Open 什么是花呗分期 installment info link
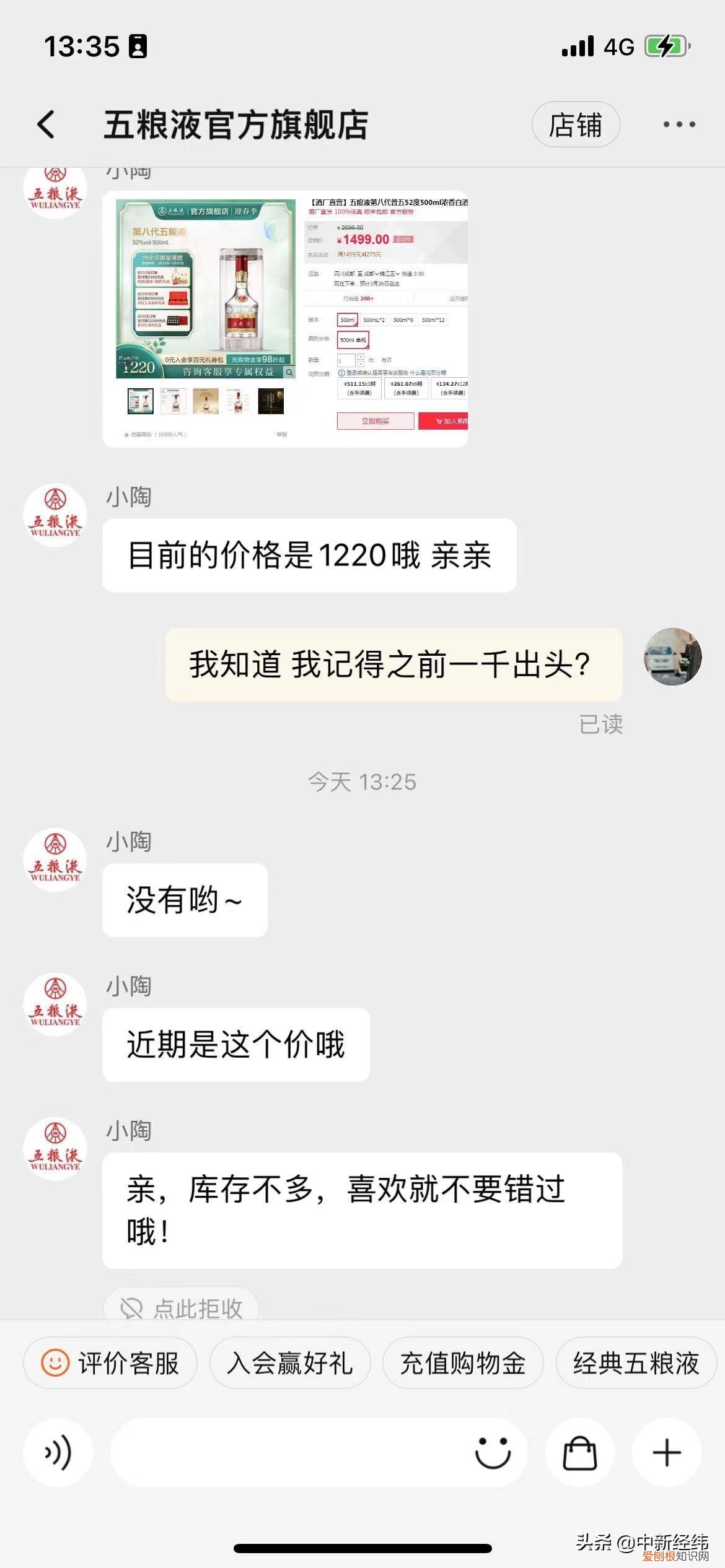 (428, 373)
